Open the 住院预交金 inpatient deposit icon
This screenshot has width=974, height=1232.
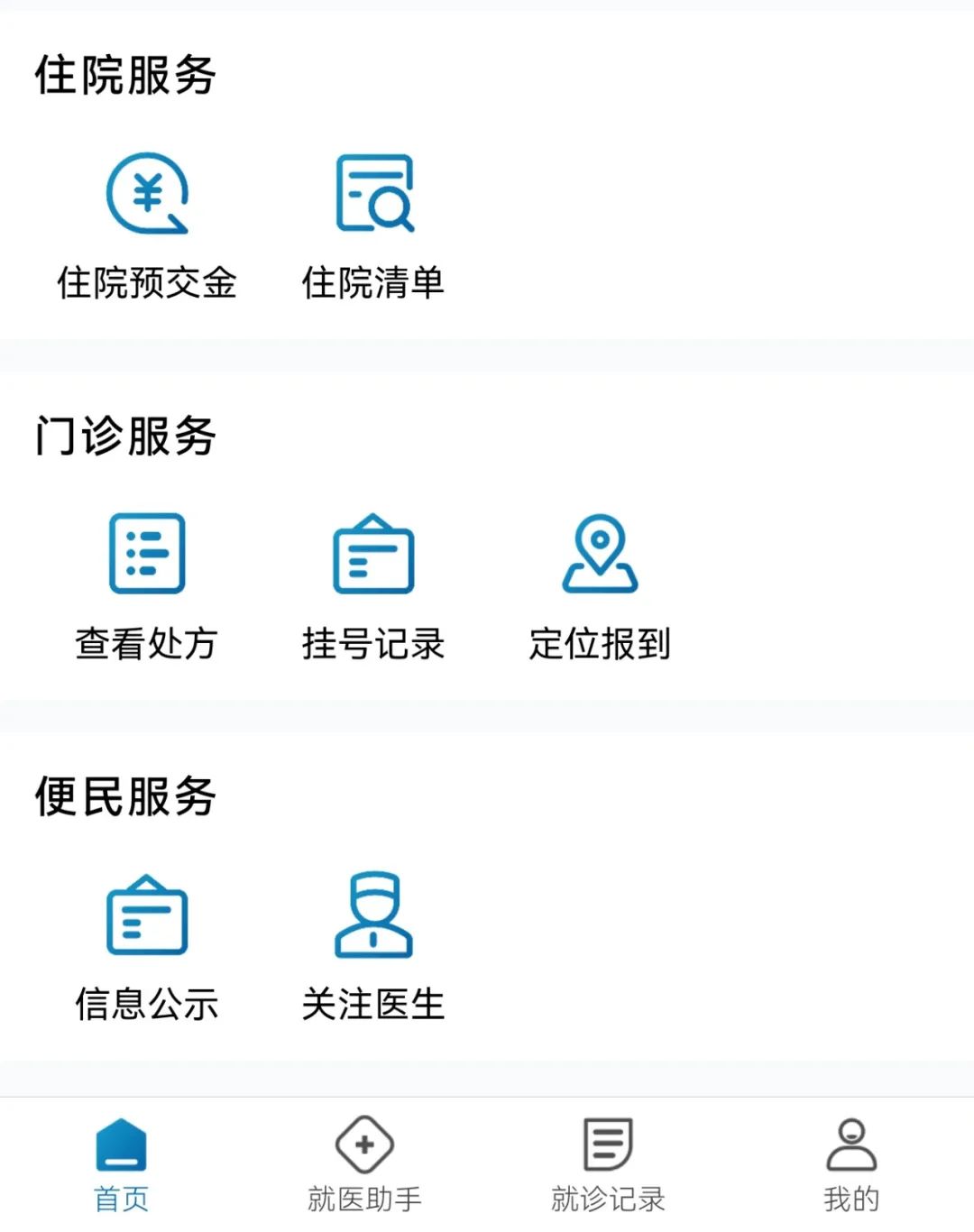pos(147,194)
